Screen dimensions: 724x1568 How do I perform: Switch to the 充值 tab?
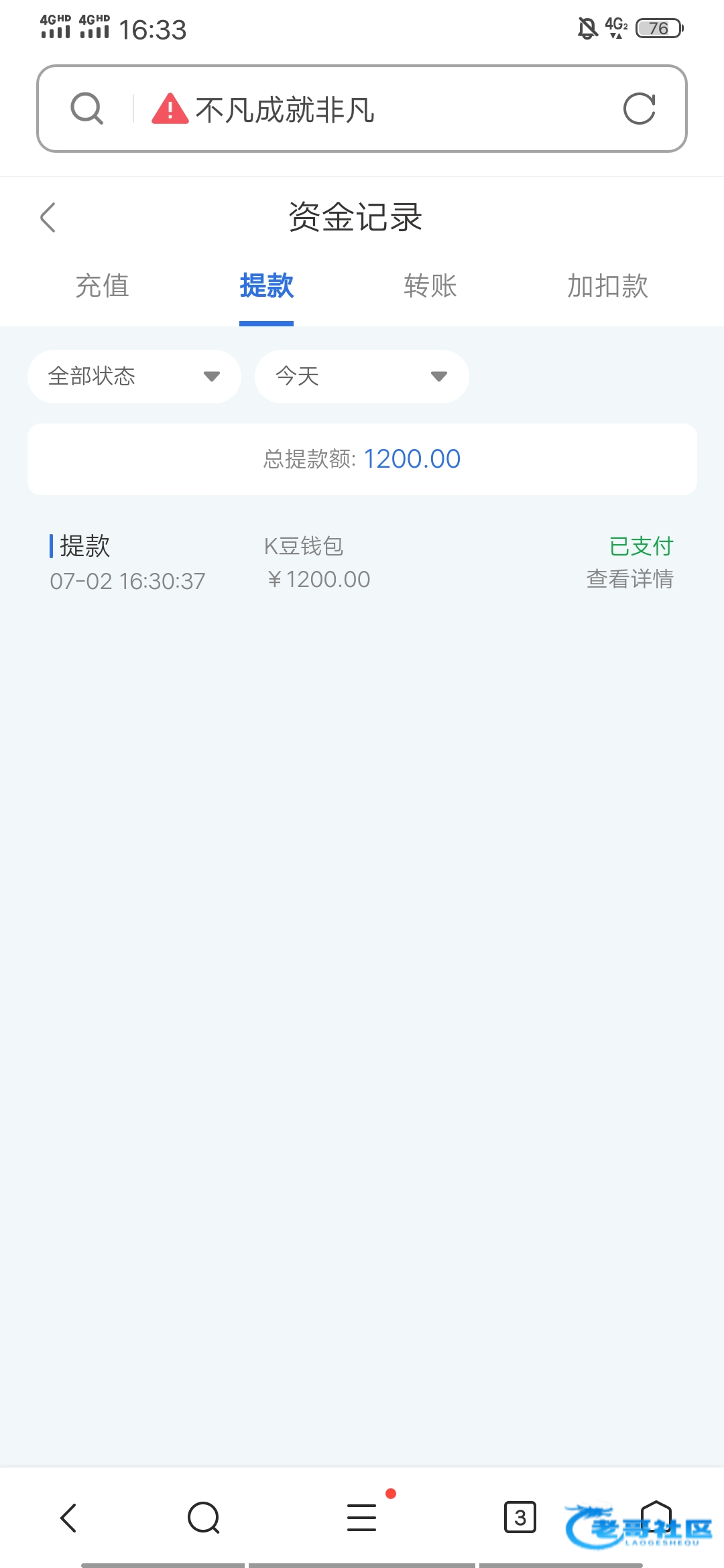(102, 286)
